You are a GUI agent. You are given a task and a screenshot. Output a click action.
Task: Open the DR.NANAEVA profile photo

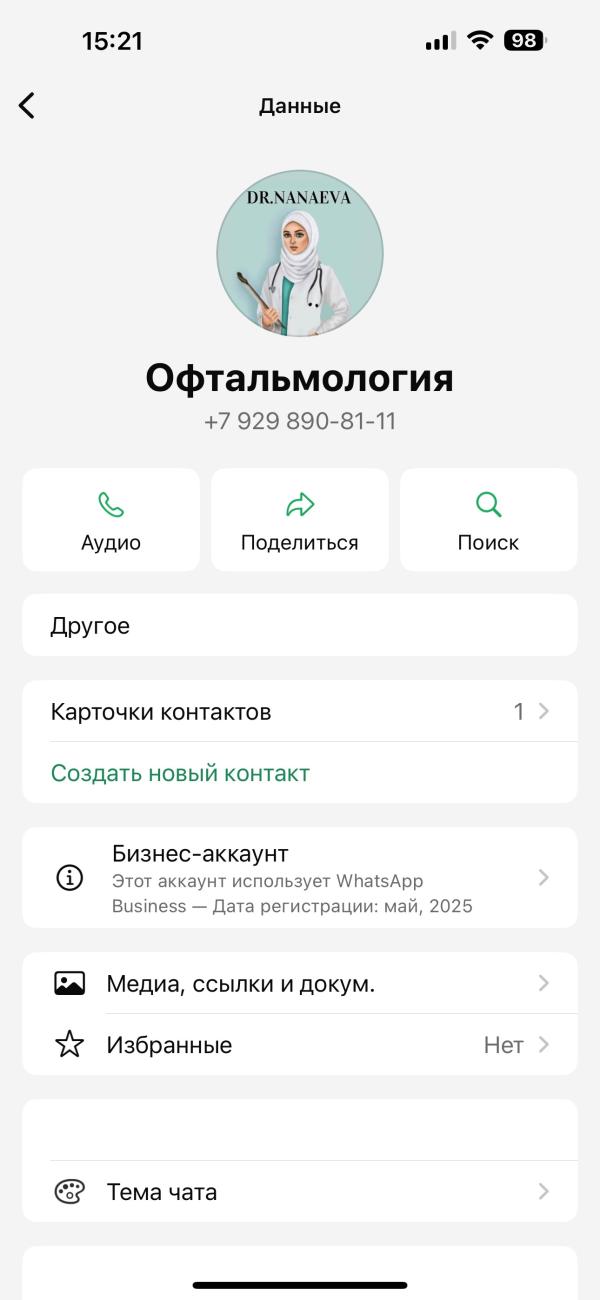[x=300, y=253]
